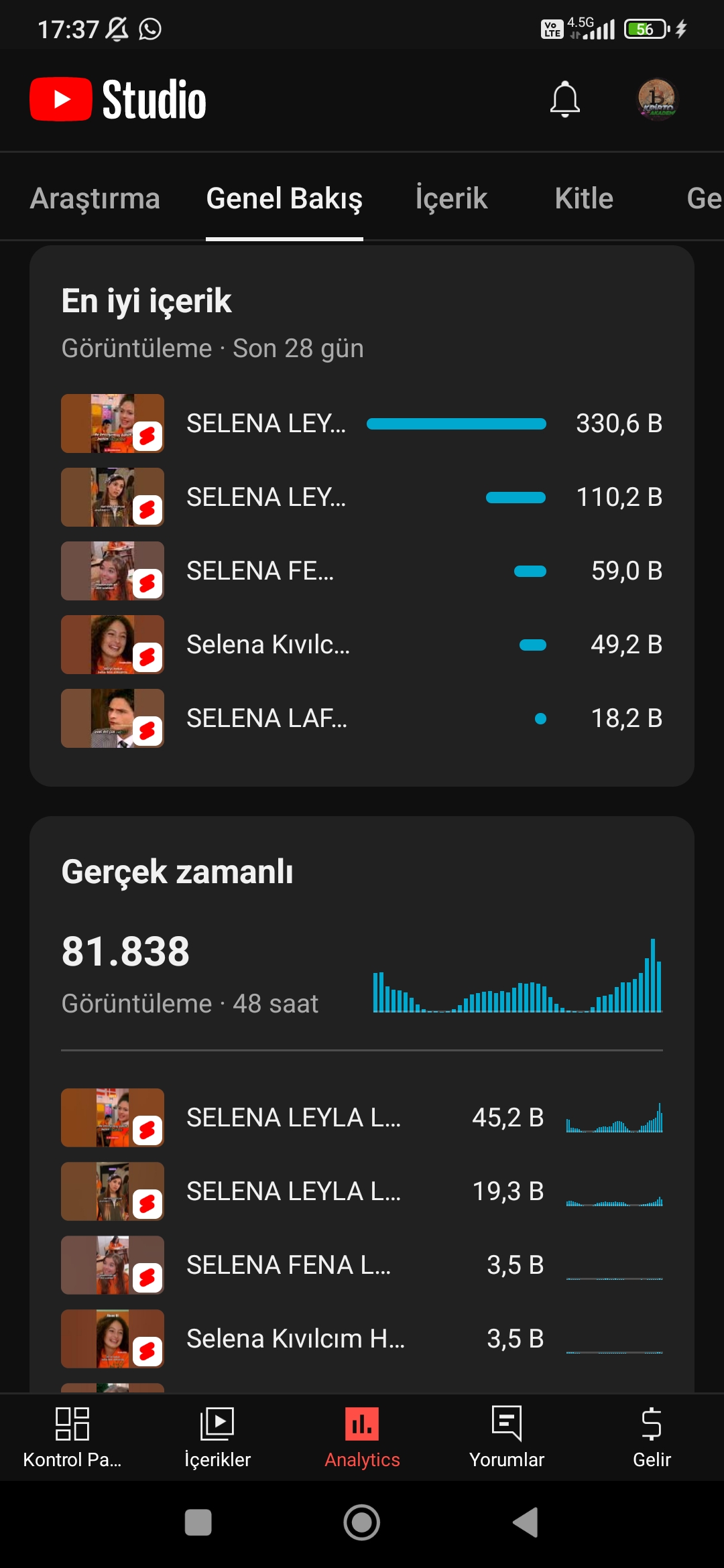Tap the Gerçek zamanlı 81.838 views card
The width and height of the screenshot is (724, 1568).
(362, 965)
